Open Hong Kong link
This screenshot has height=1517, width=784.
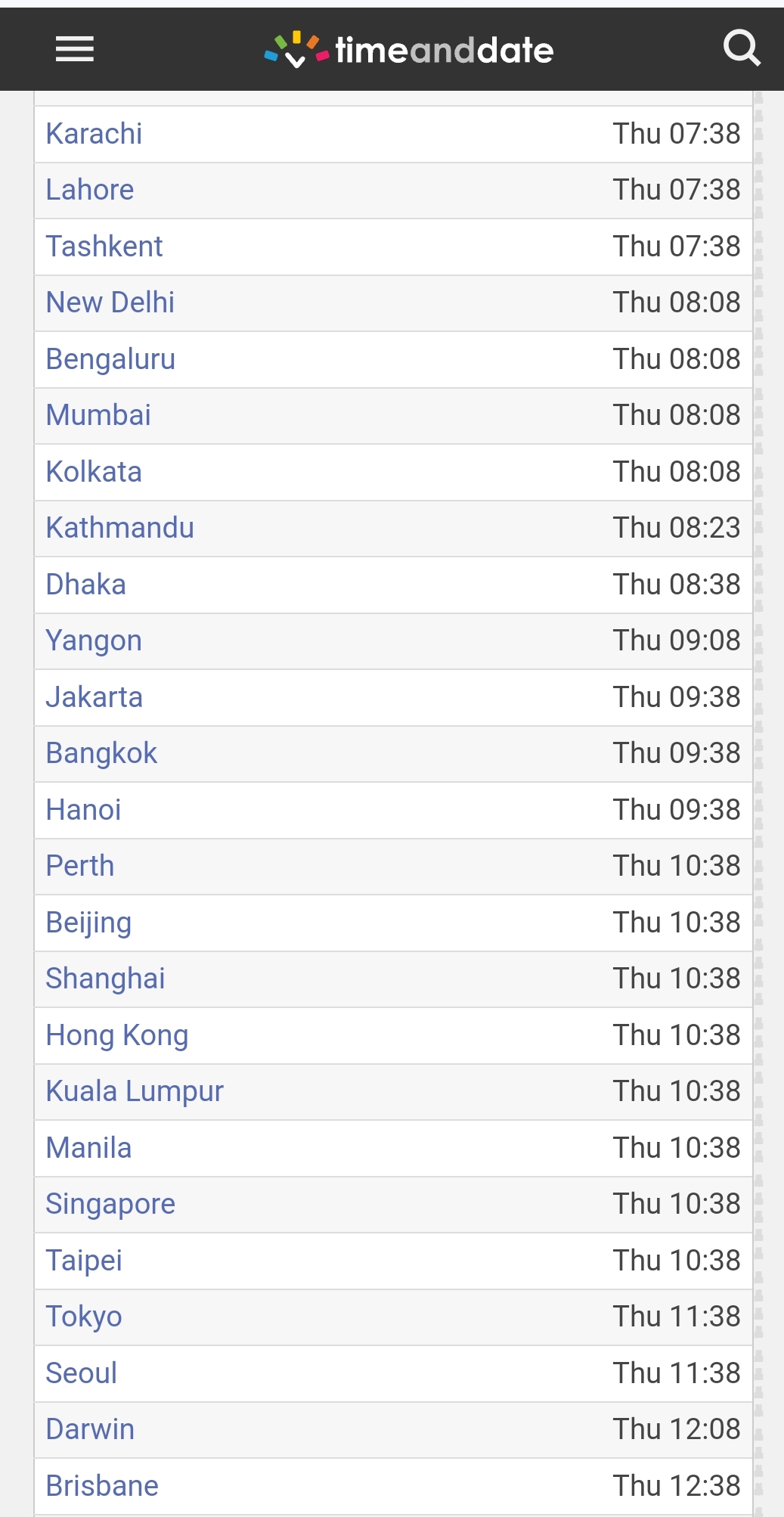click(117, 1035)
